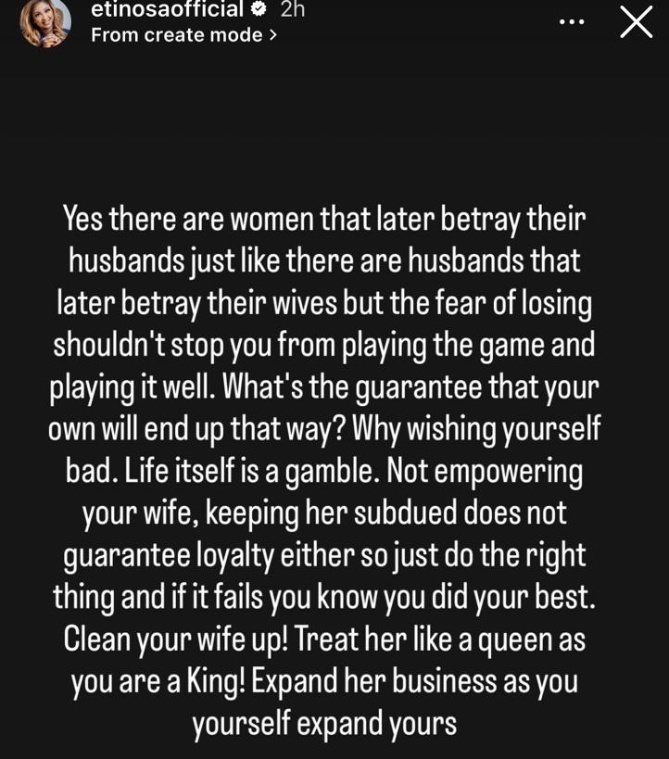Close the story viewer
Viewport: 669px width, 759px height.
(x=636, y=22)
